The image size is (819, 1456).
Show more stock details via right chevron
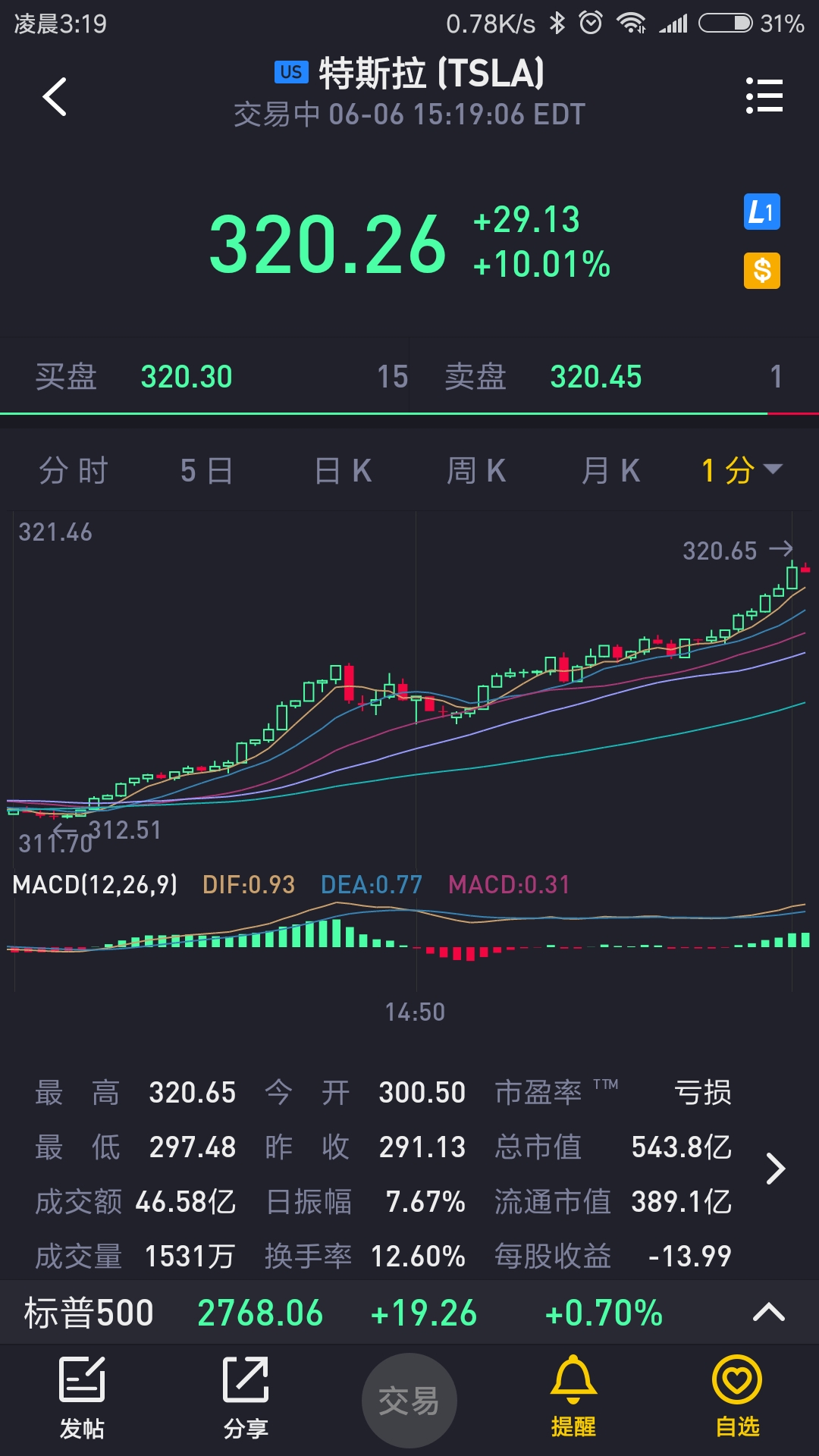pyautogui.click(x=775, y=1169)
